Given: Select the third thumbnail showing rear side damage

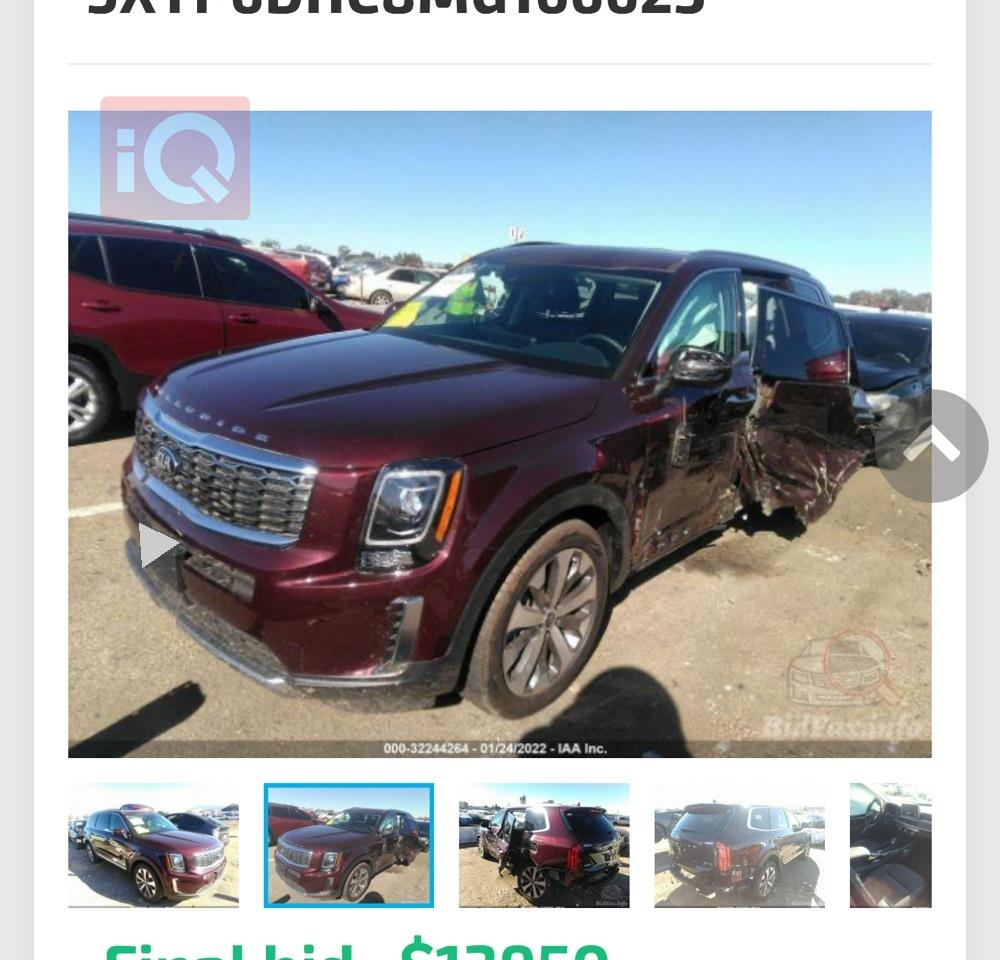Looking at the screenshot, I should (544, 845).
